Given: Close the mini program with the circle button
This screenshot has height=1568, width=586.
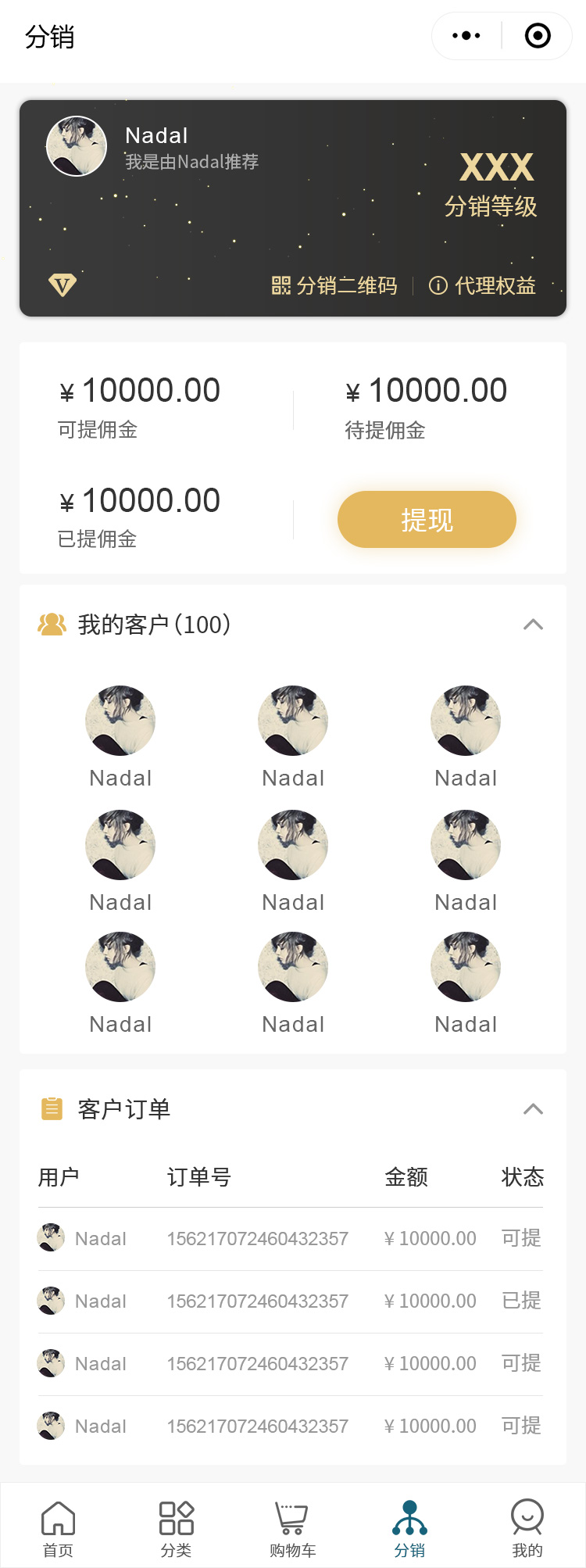Looking at the screenshot, I should click(538, 36).
